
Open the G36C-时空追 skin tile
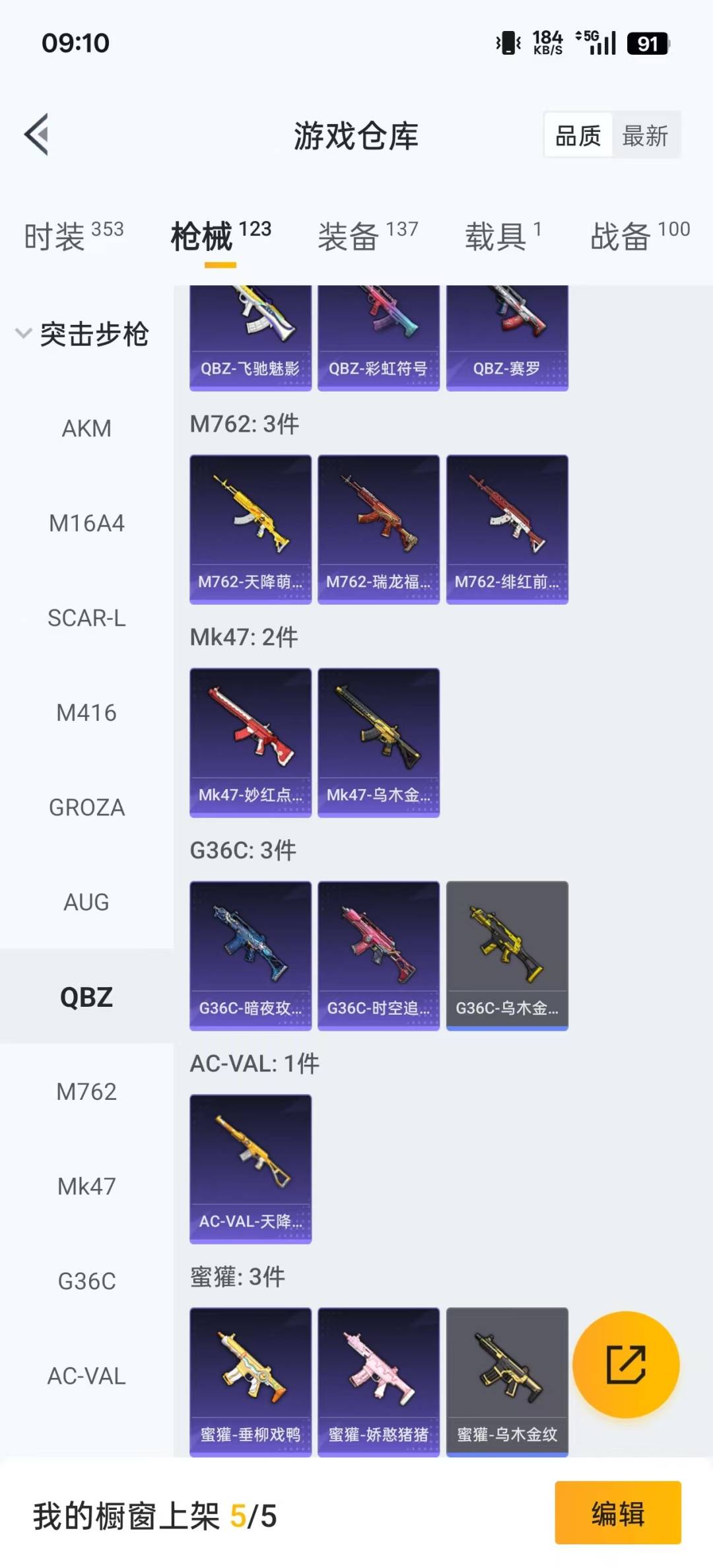(378, 955)
